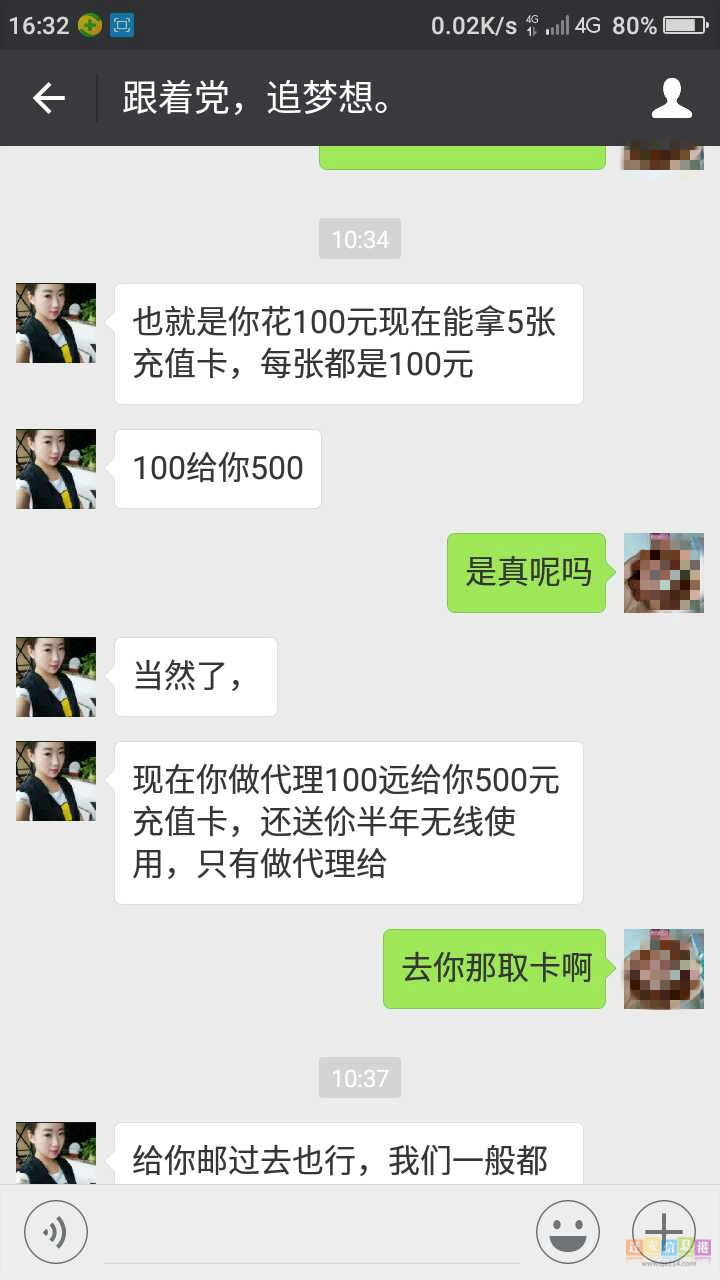
Task: Open the emoji picker
Action: (x=568, y=1231)
